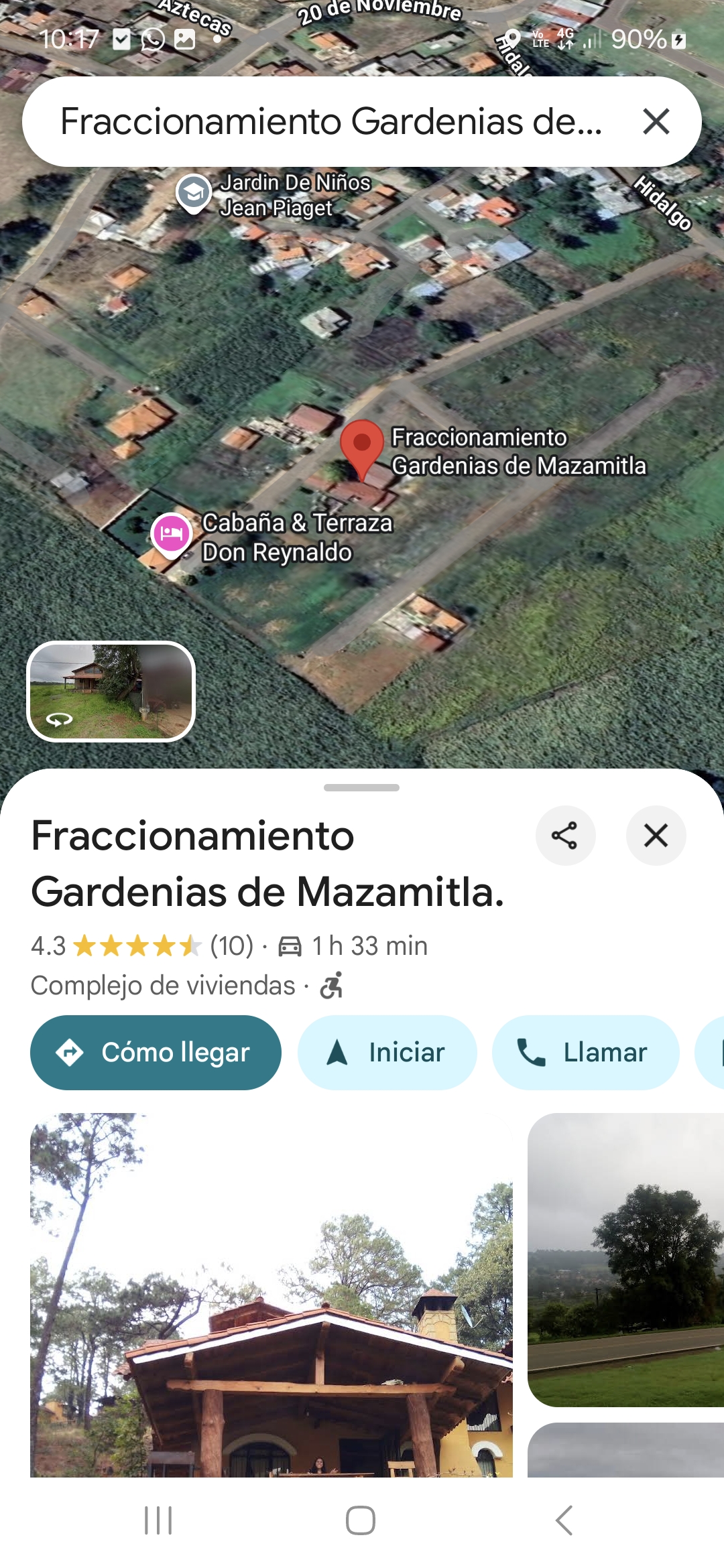Open Jardin De Niños Jean Piaget marker
The height and width of the screenshot is (1568, 724).
coord(194,193)
